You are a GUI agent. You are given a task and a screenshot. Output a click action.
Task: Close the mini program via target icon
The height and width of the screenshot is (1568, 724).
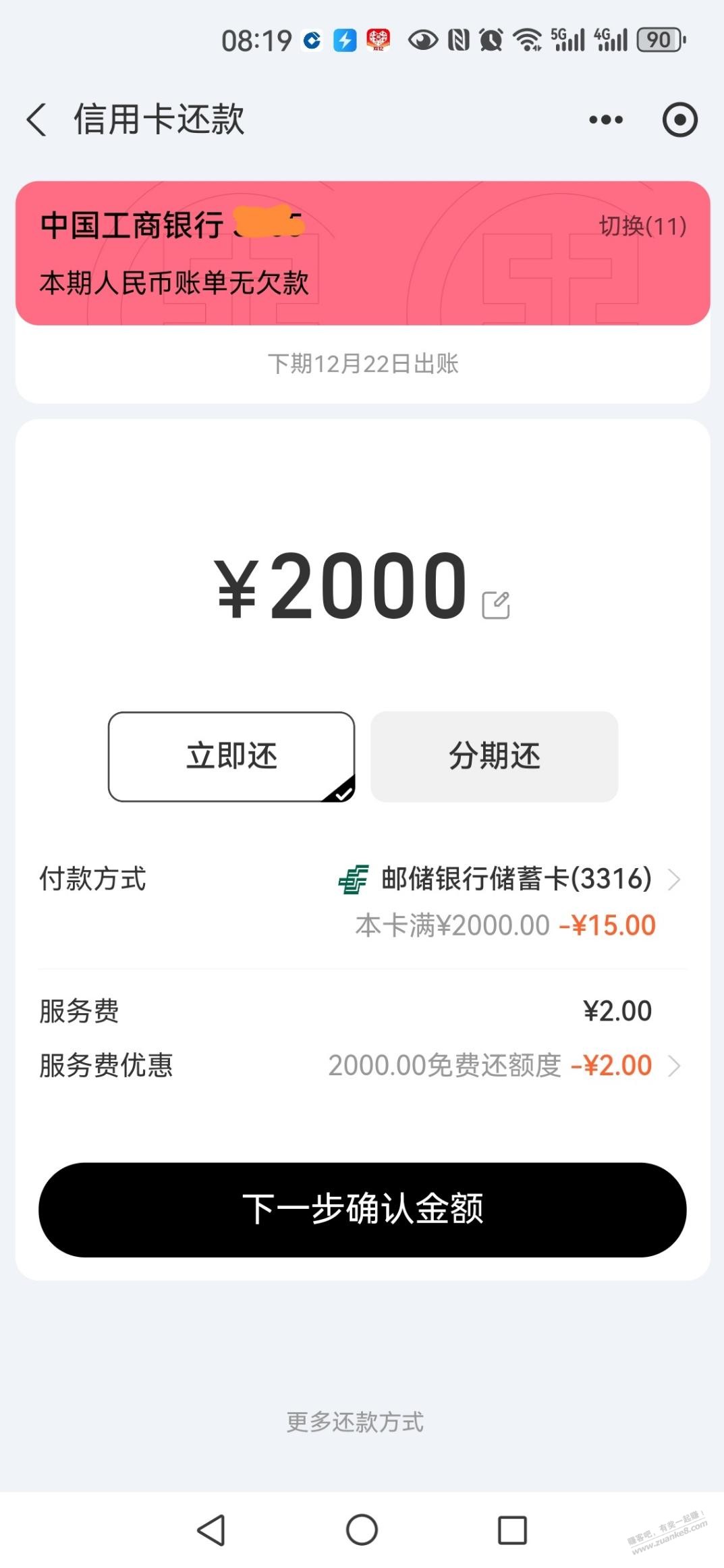[679, 120]
